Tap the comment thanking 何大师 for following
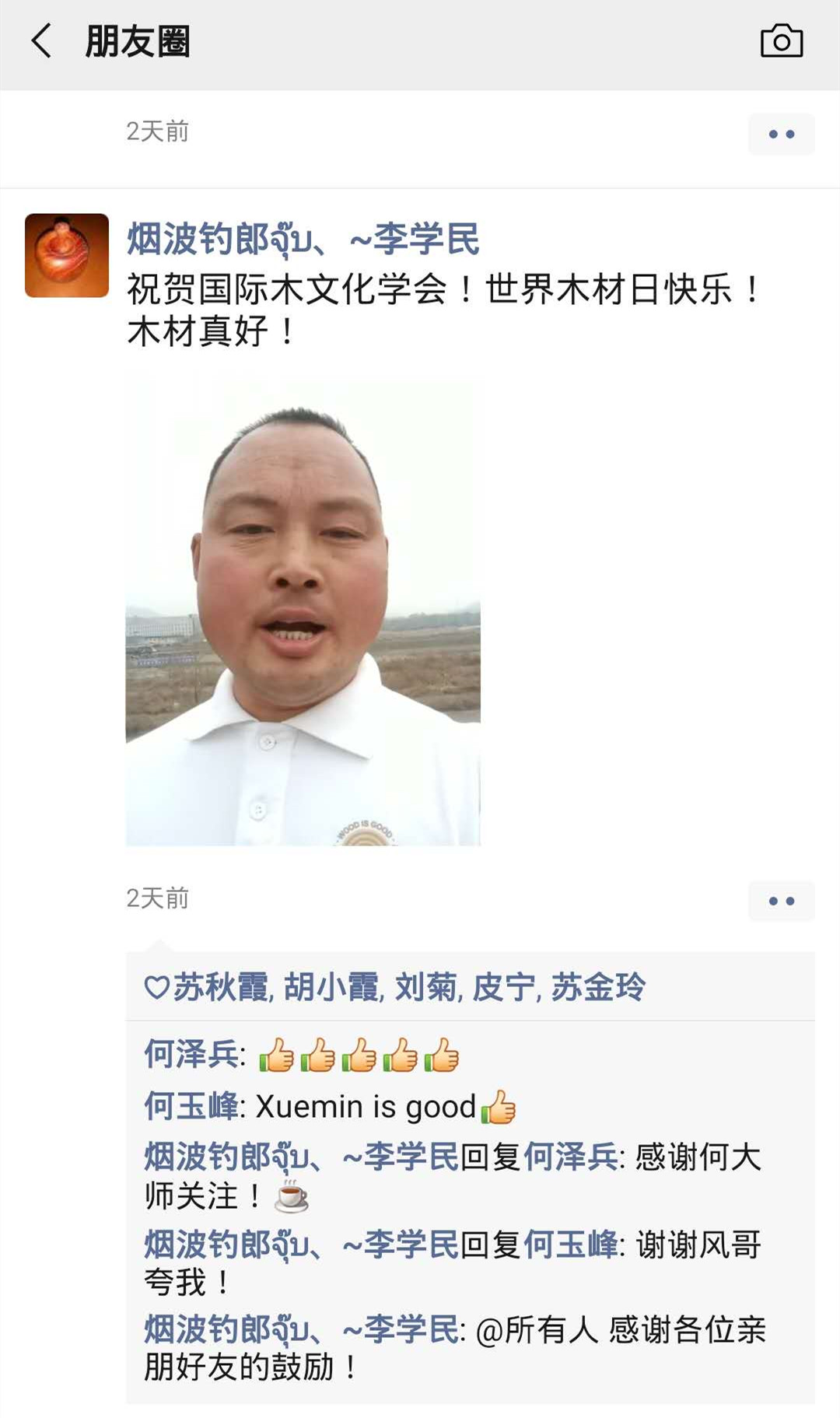Viewport: 840px width, 1418px height. pyautogui.click(x=453, y=1176)
